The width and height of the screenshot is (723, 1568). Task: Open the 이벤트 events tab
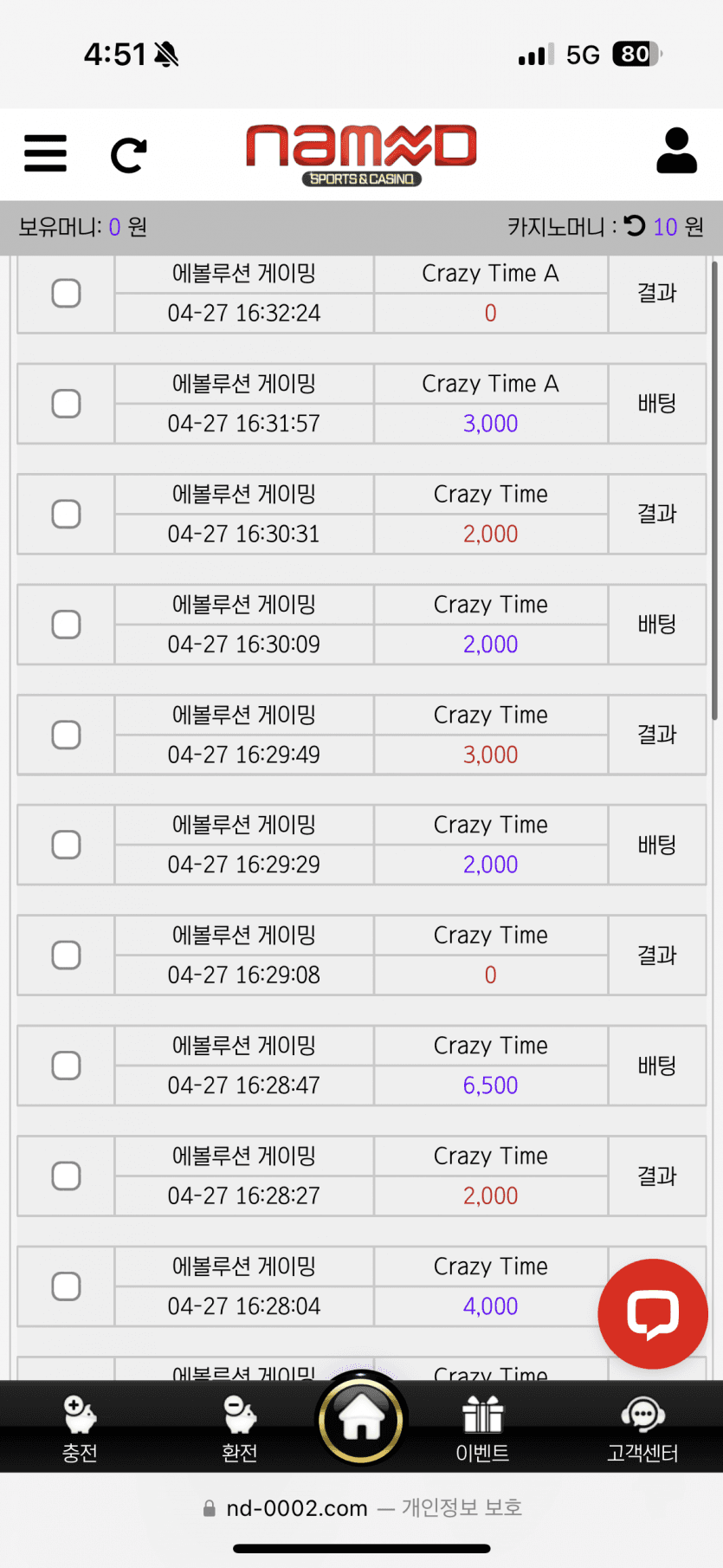point(482,1429)
